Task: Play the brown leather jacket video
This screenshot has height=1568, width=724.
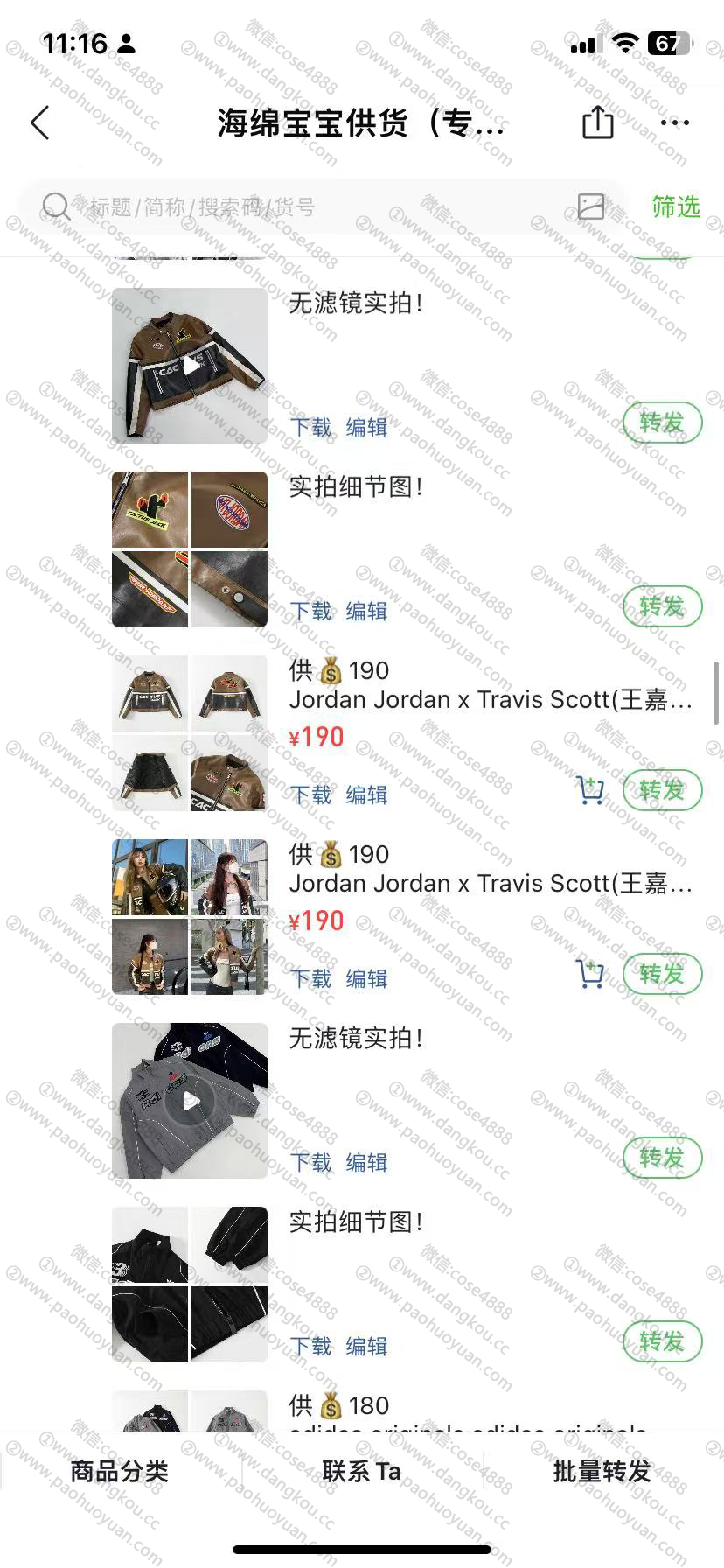Action: (x=190, y=366)
